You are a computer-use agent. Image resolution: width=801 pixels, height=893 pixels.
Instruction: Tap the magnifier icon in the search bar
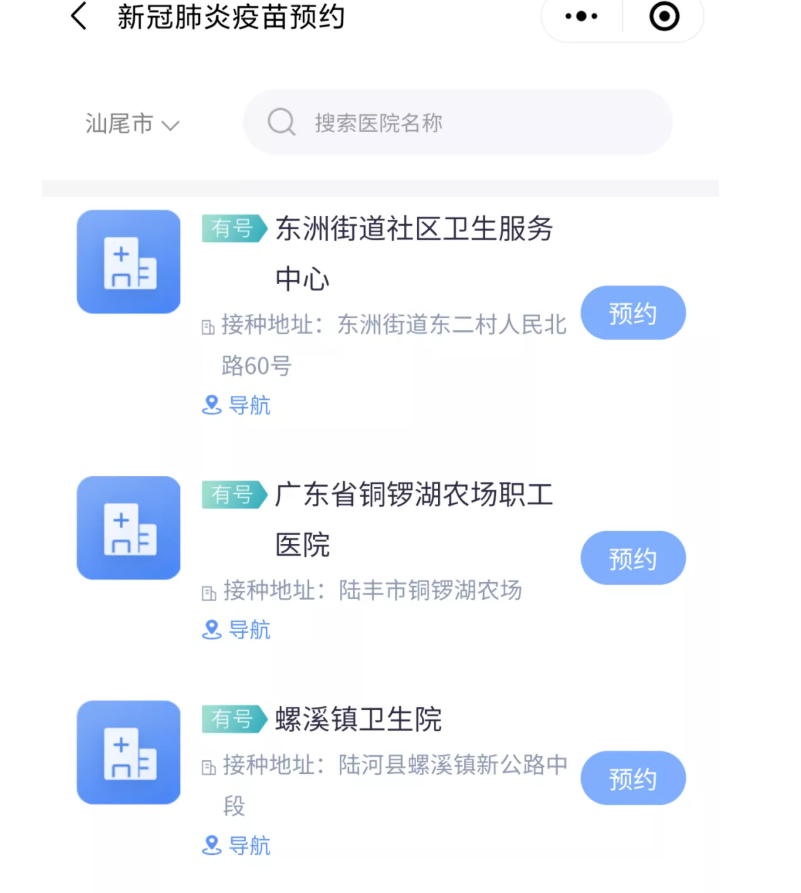(x=281, y=122)
